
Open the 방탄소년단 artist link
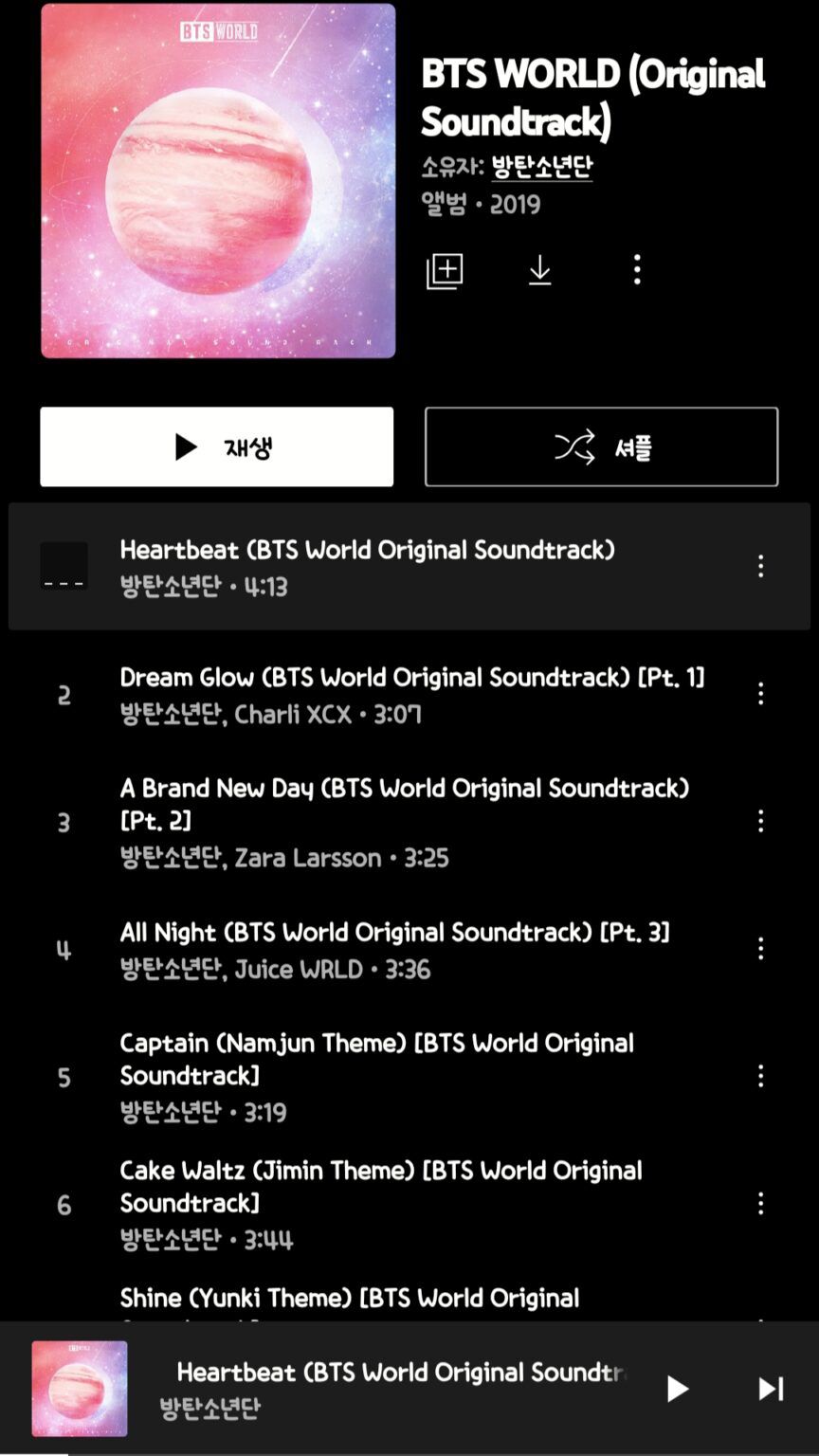(541, 167)
